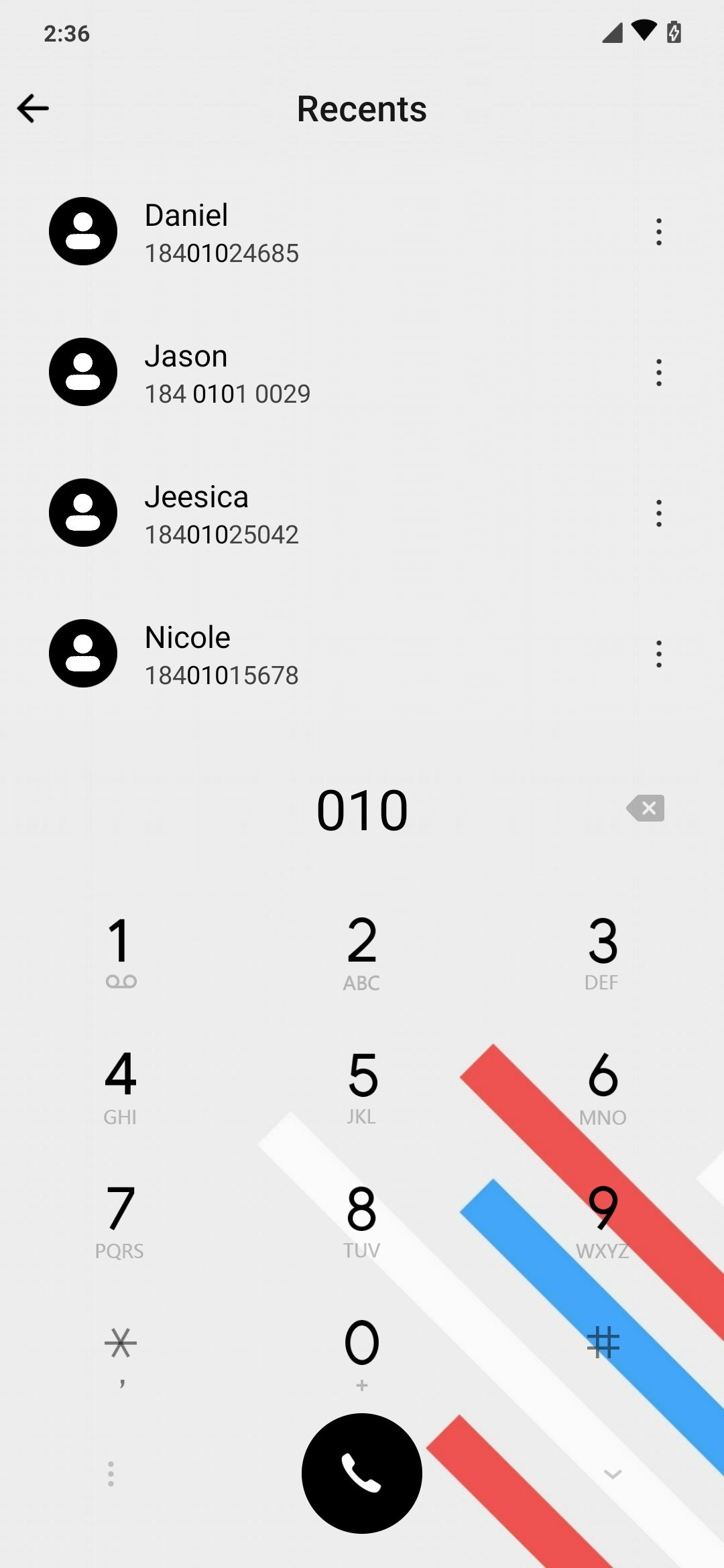Enter digit 6 on the dial pad

coord(603,1087)
